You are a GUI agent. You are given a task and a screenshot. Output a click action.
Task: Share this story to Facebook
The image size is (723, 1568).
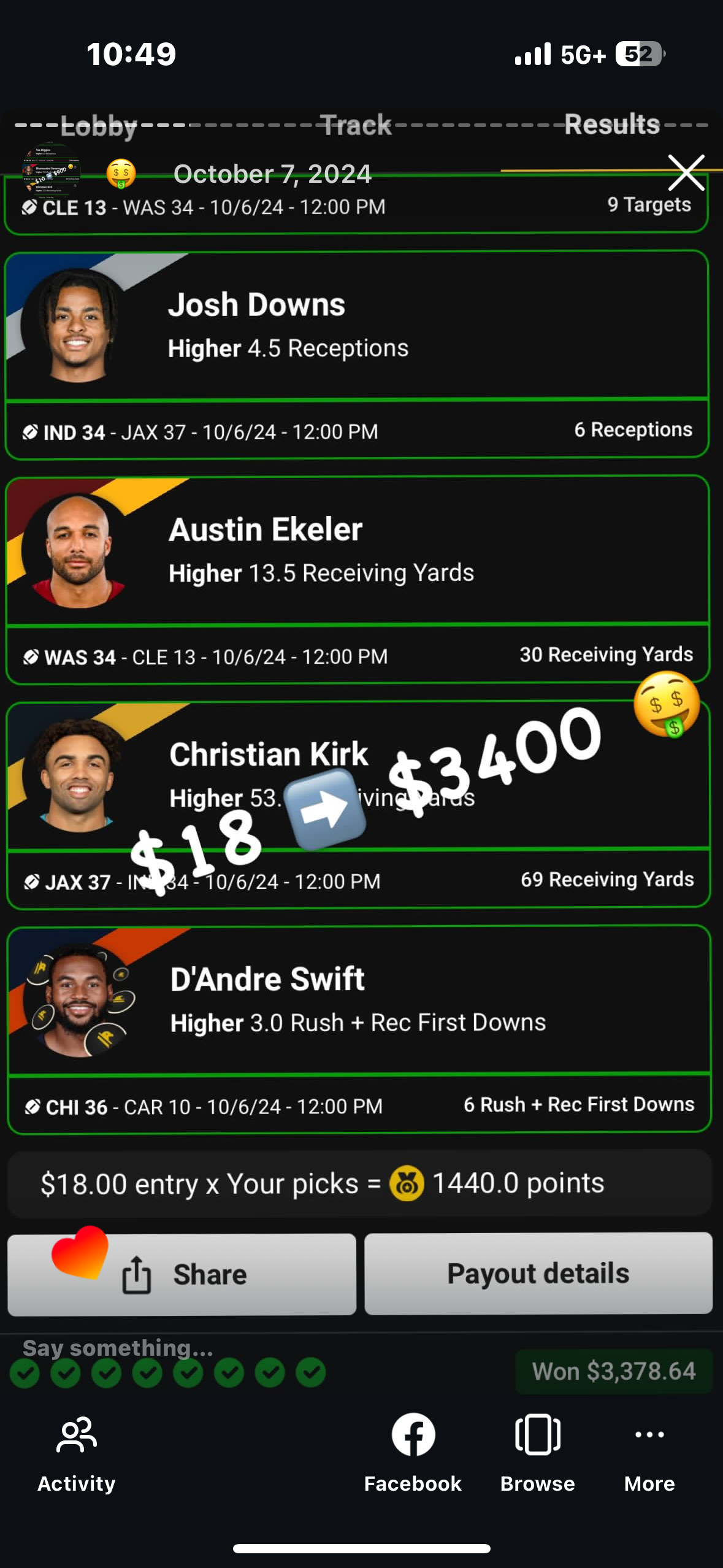[413, 1453]
